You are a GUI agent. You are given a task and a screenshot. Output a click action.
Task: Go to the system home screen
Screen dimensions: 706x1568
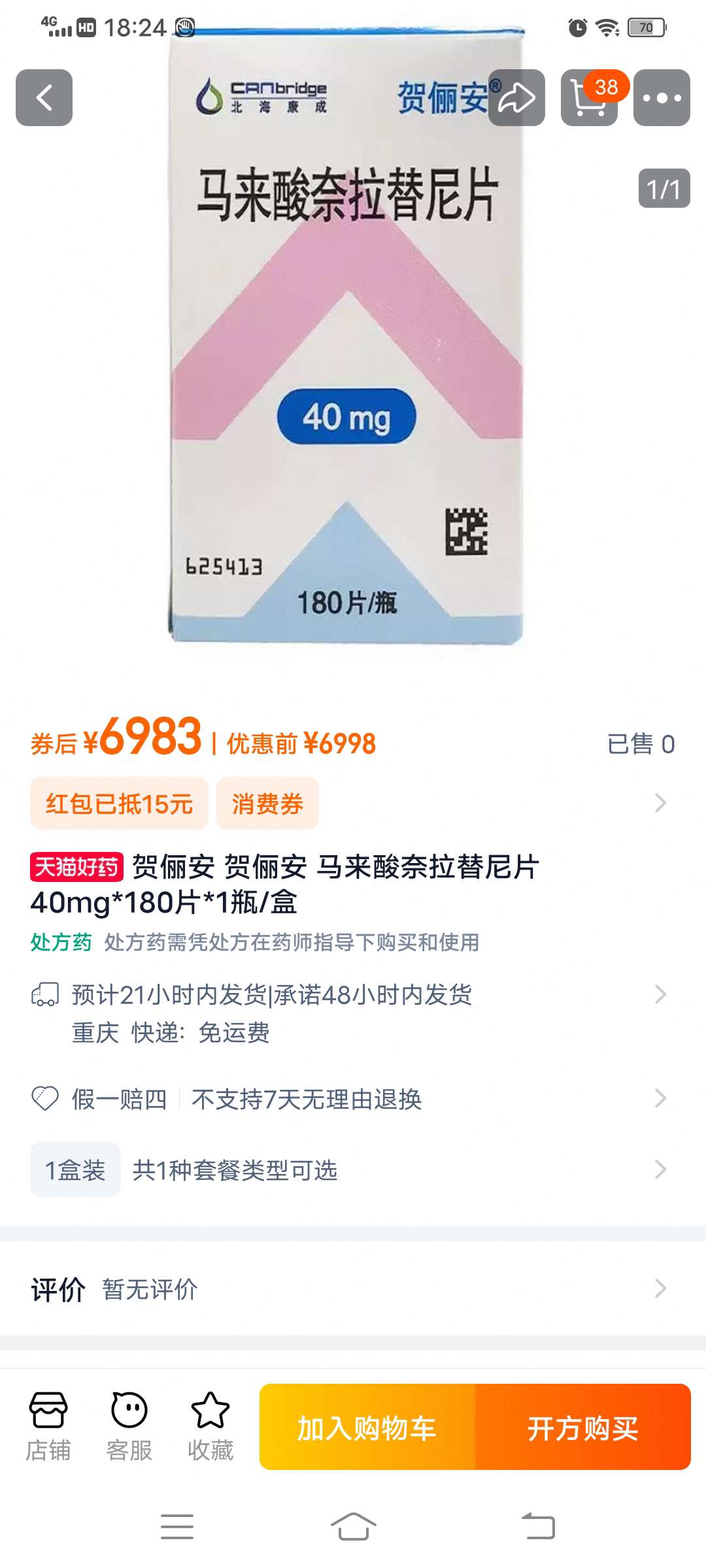coord(353,1527)
